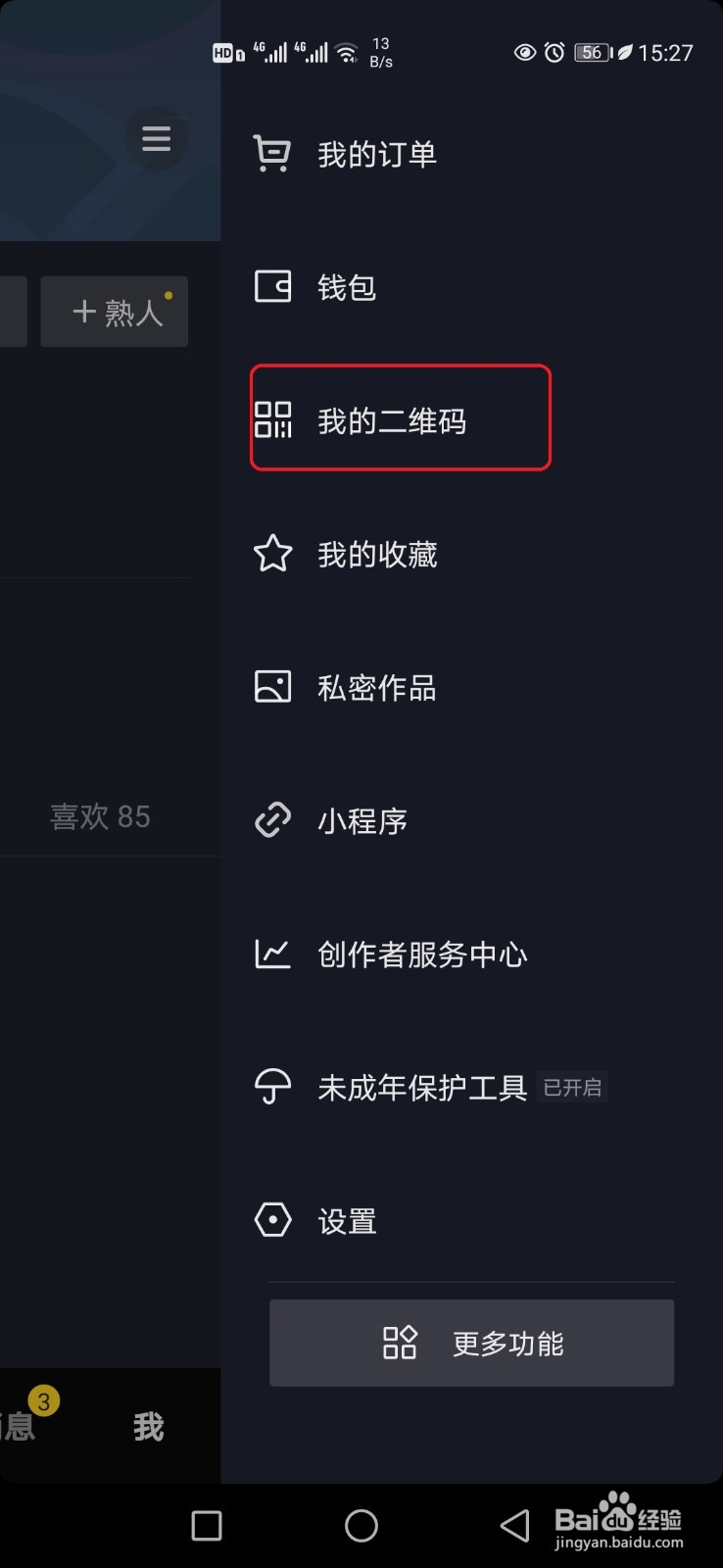Open the hamburger menu at top left
This screenshot has width=723, height=1568.
click(157, 139)
